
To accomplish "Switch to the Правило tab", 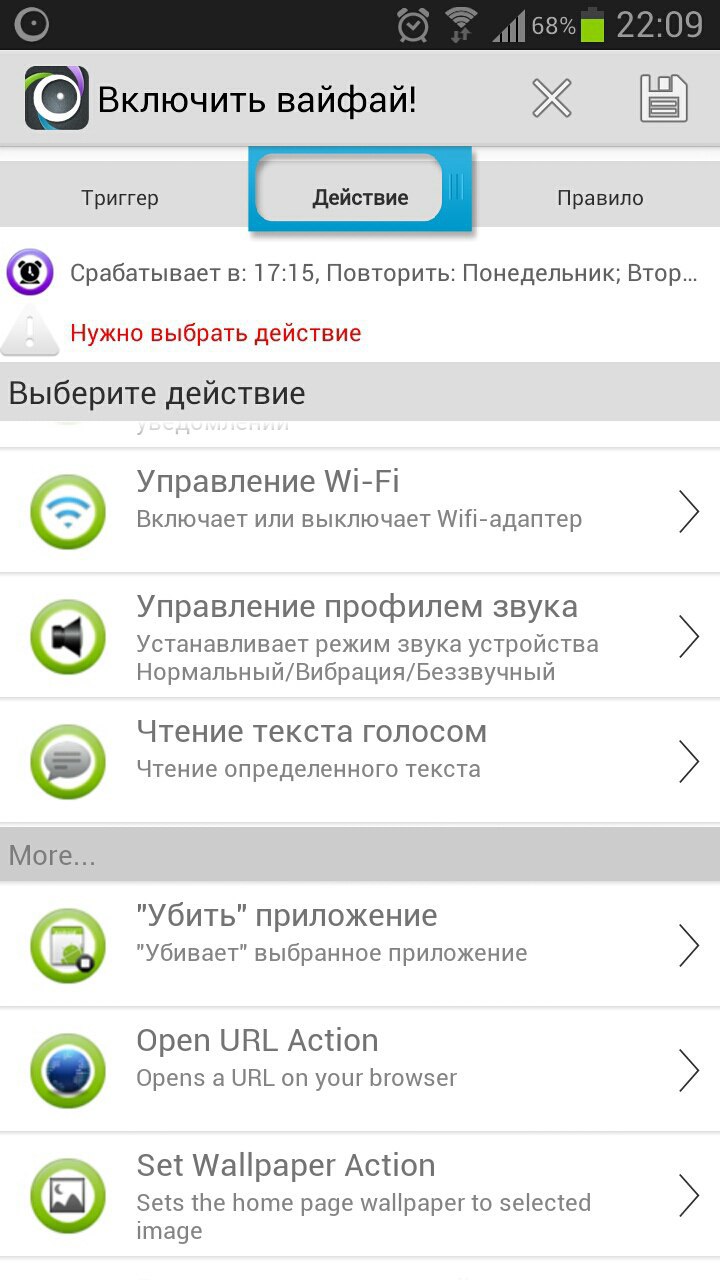I will tap(600, 198).
